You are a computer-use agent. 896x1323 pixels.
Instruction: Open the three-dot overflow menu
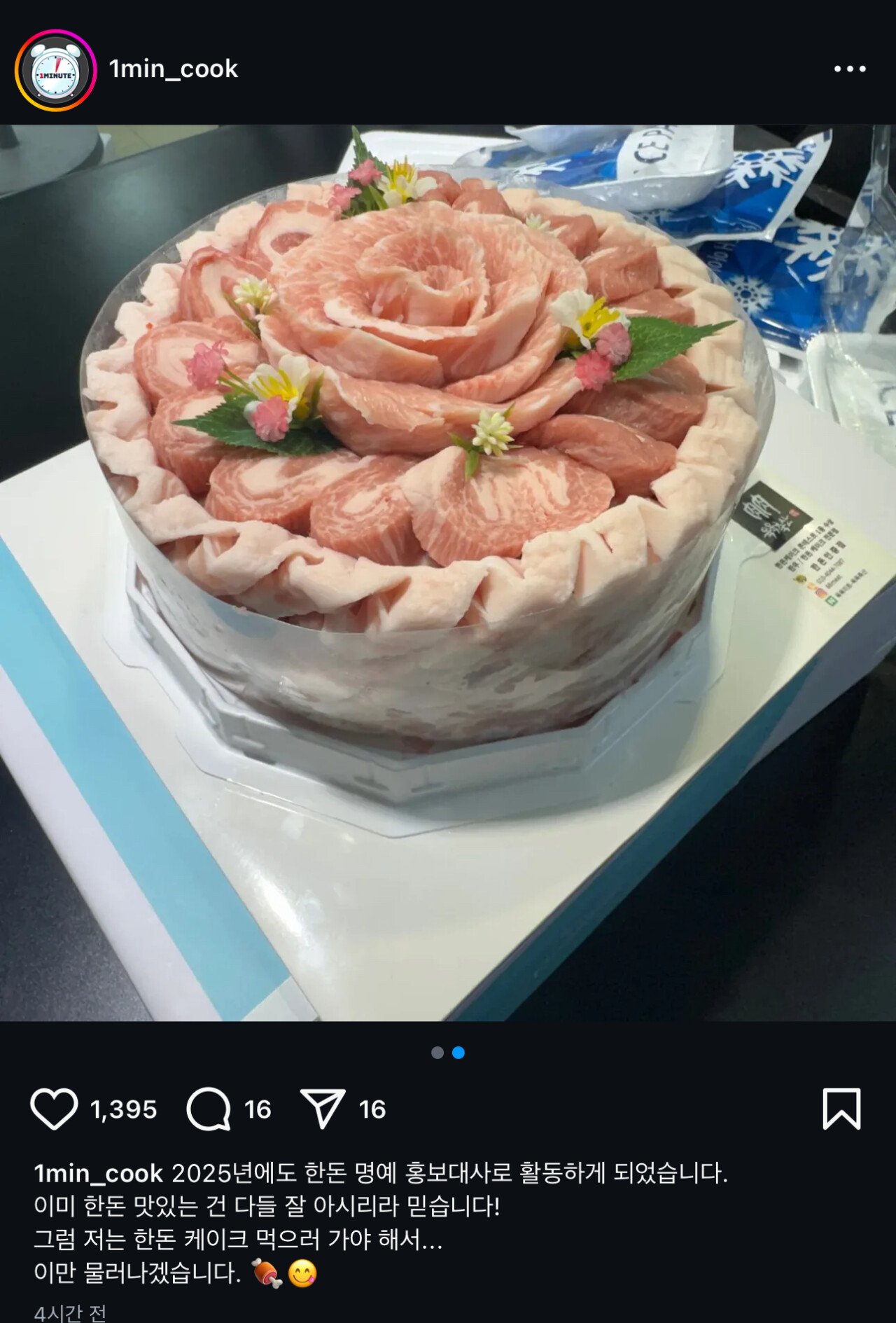849,69
